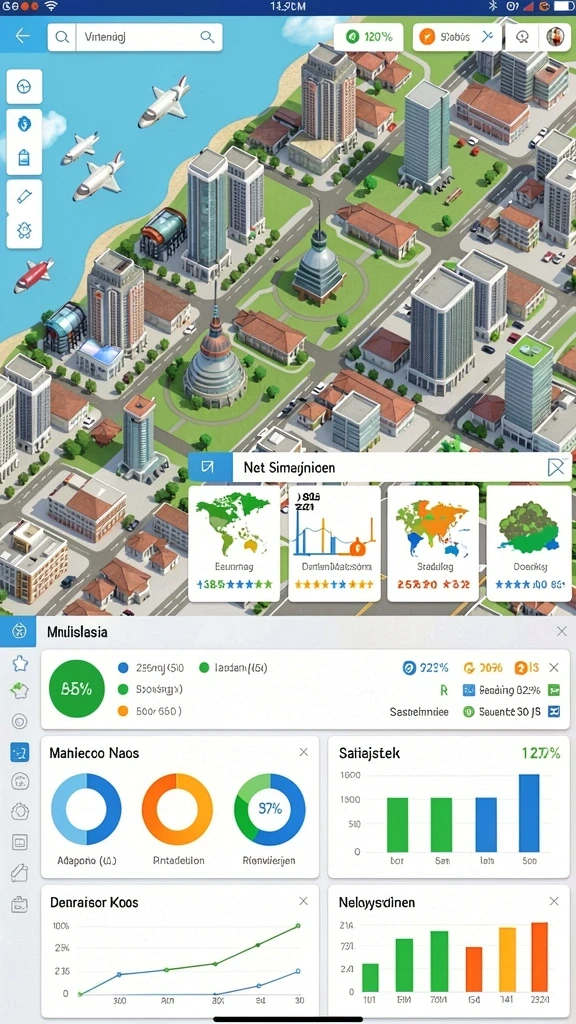This screenshot has height=1024, width=576.
Task: Open the search field at the top
Action: (x=135, y=37)
